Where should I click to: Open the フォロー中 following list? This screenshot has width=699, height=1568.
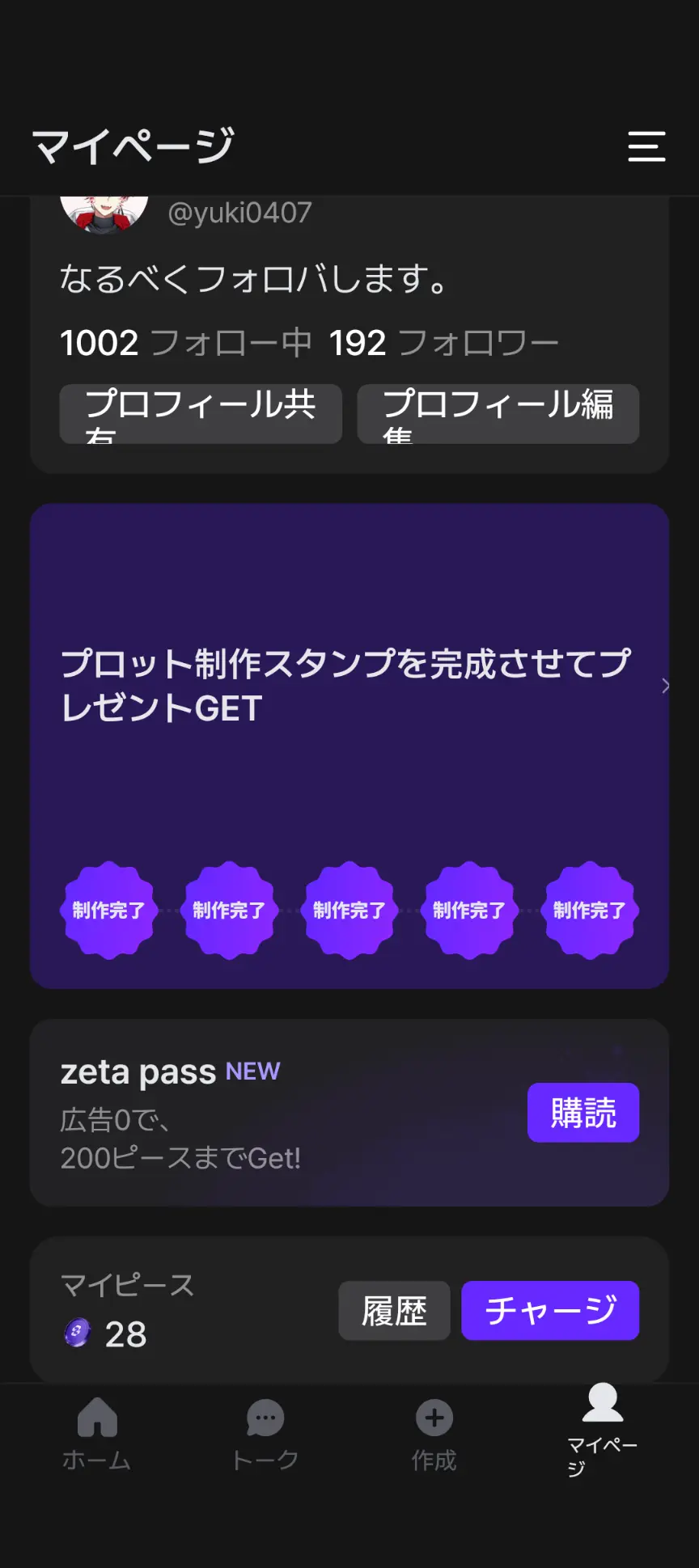pos(186,343)
